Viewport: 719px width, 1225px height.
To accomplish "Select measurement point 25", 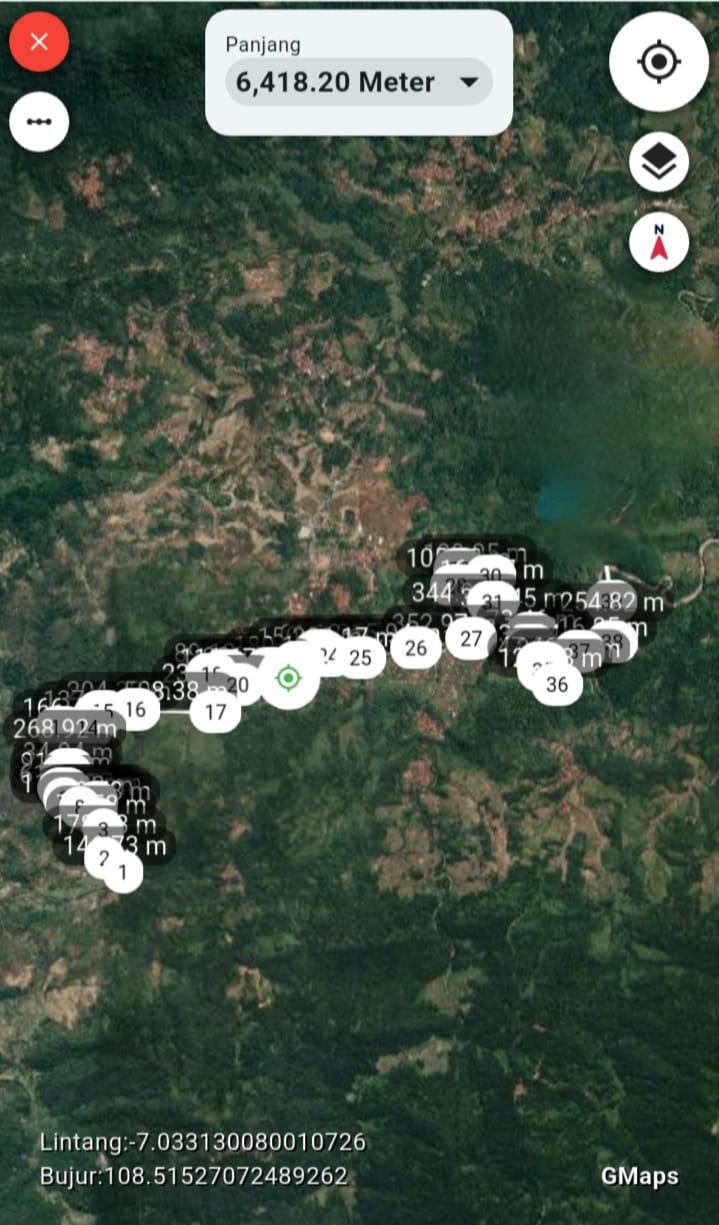I will (360, 658).
